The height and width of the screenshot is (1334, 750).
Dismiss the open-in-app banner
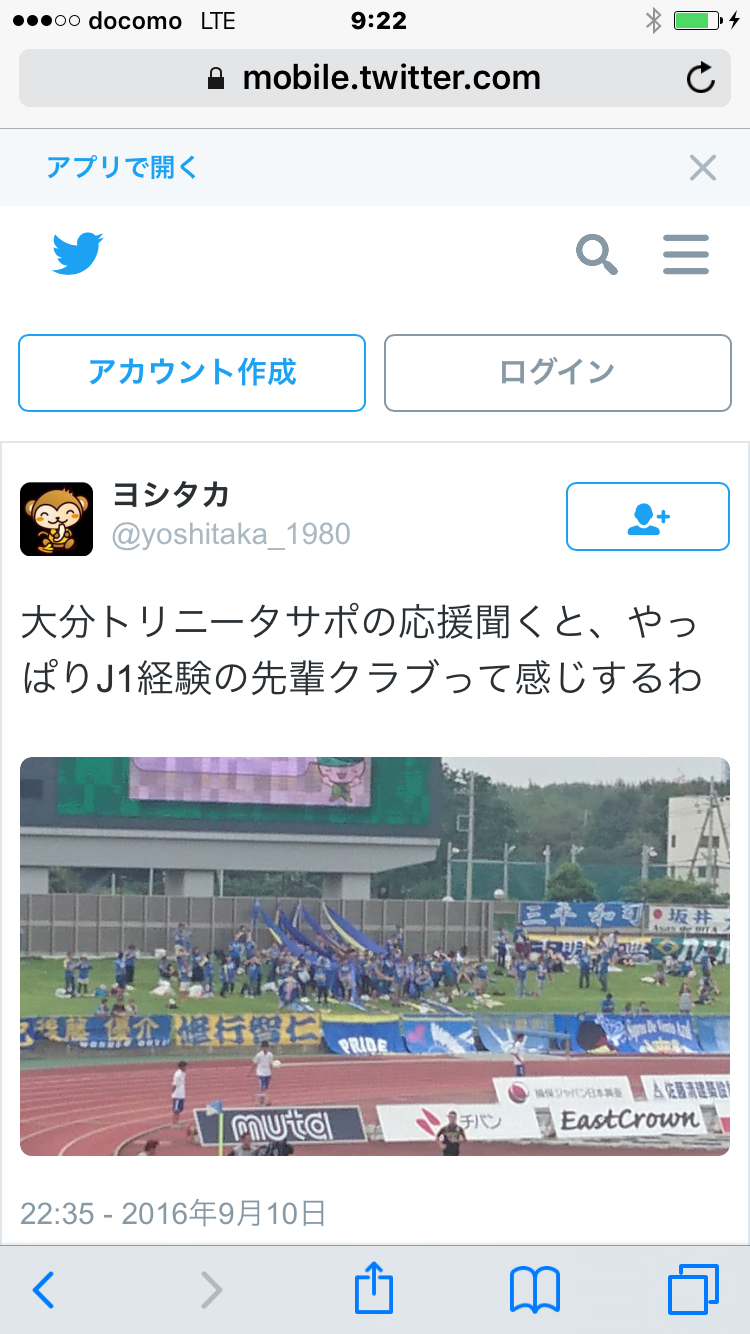coord(703,168)
